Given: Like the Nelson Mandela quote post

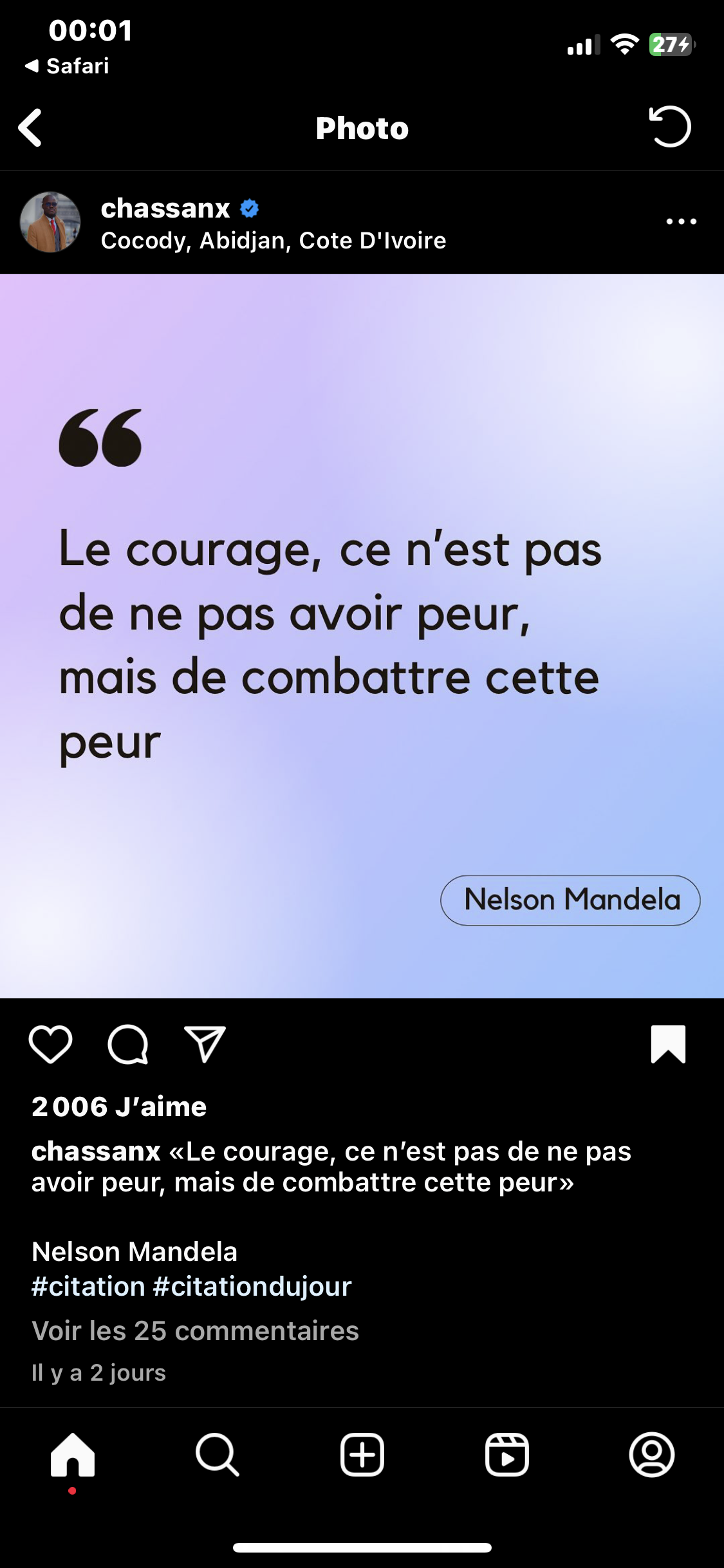Looking at the screenshot, I should click(50, 1044).
